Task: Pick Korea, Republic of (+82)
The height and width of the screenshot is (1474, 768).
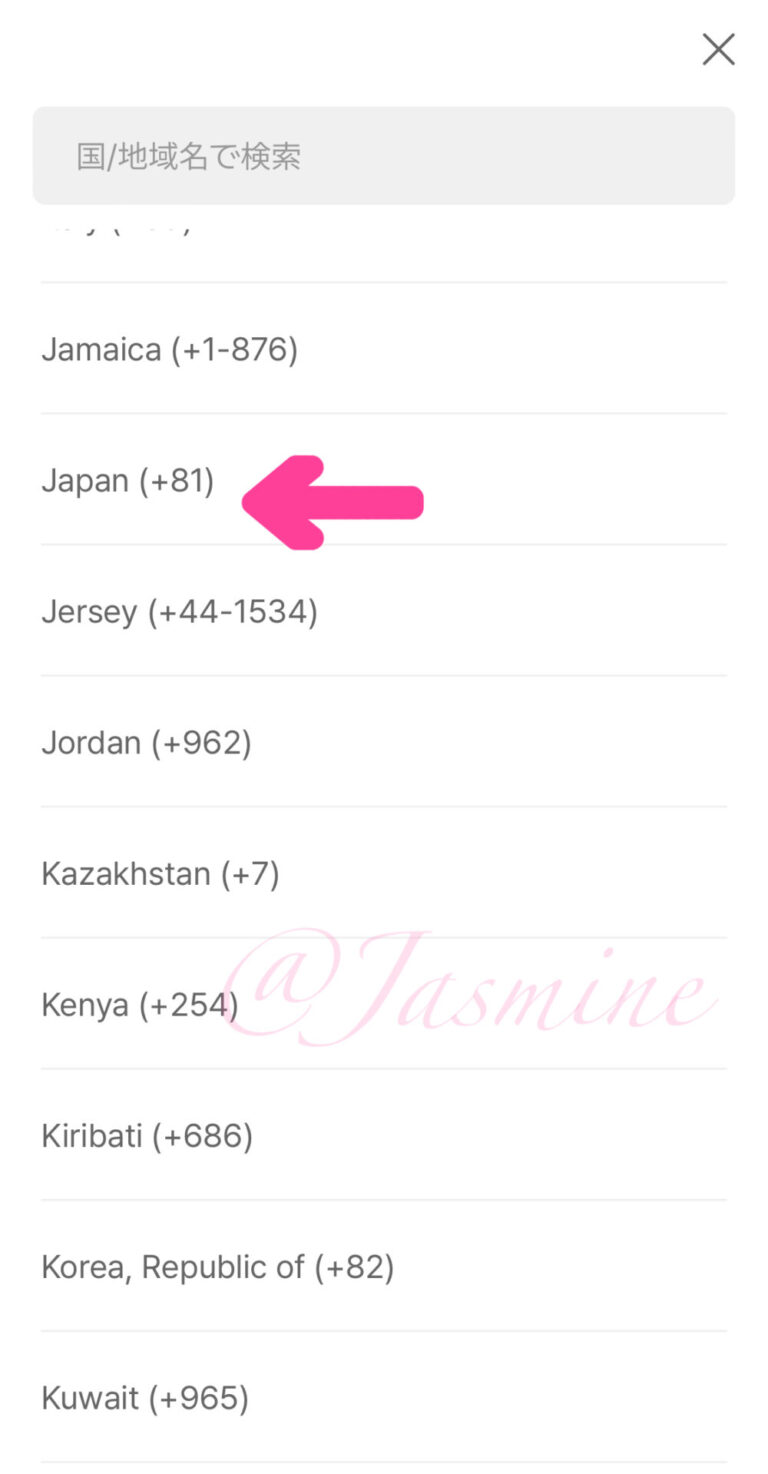Action: pos(218,1267)
